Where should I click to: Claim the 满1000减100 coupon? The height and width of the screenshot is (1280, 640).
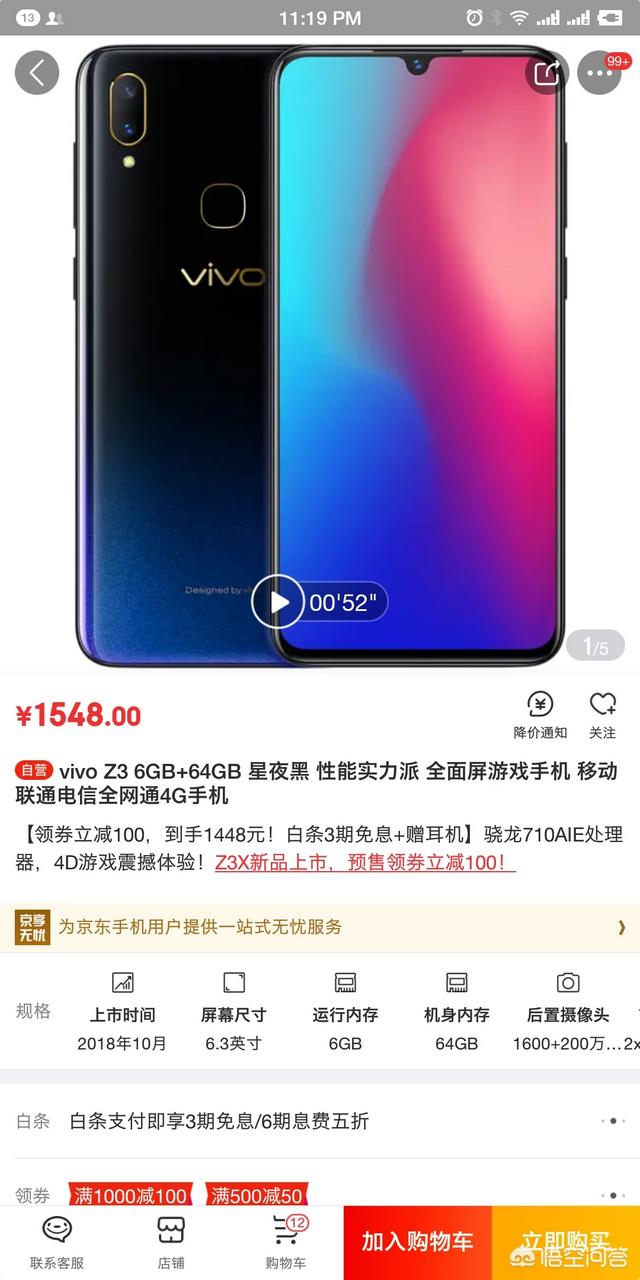tap(128, 1195)
